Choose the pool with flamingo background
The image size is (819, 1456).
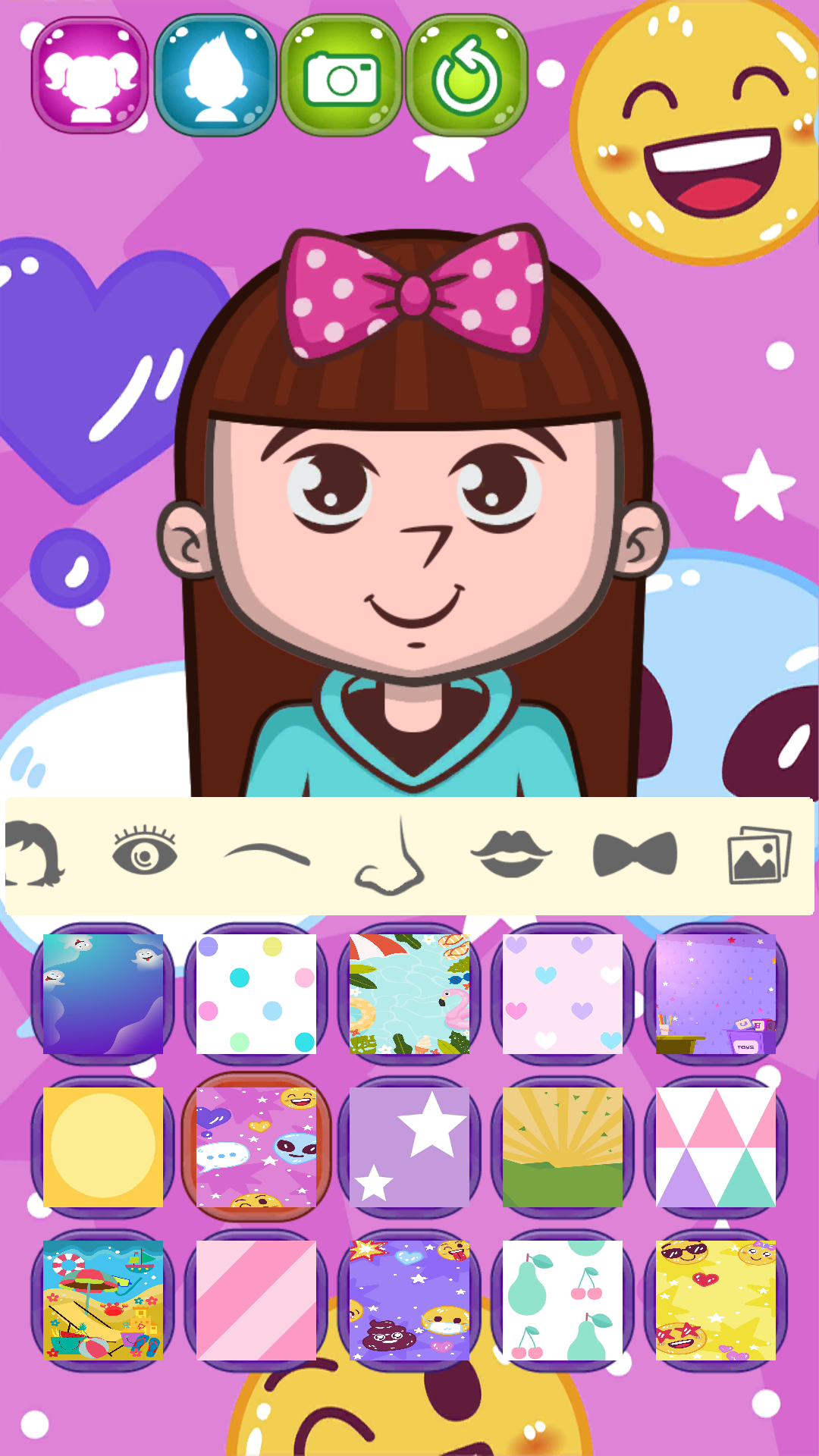point(409,993)
